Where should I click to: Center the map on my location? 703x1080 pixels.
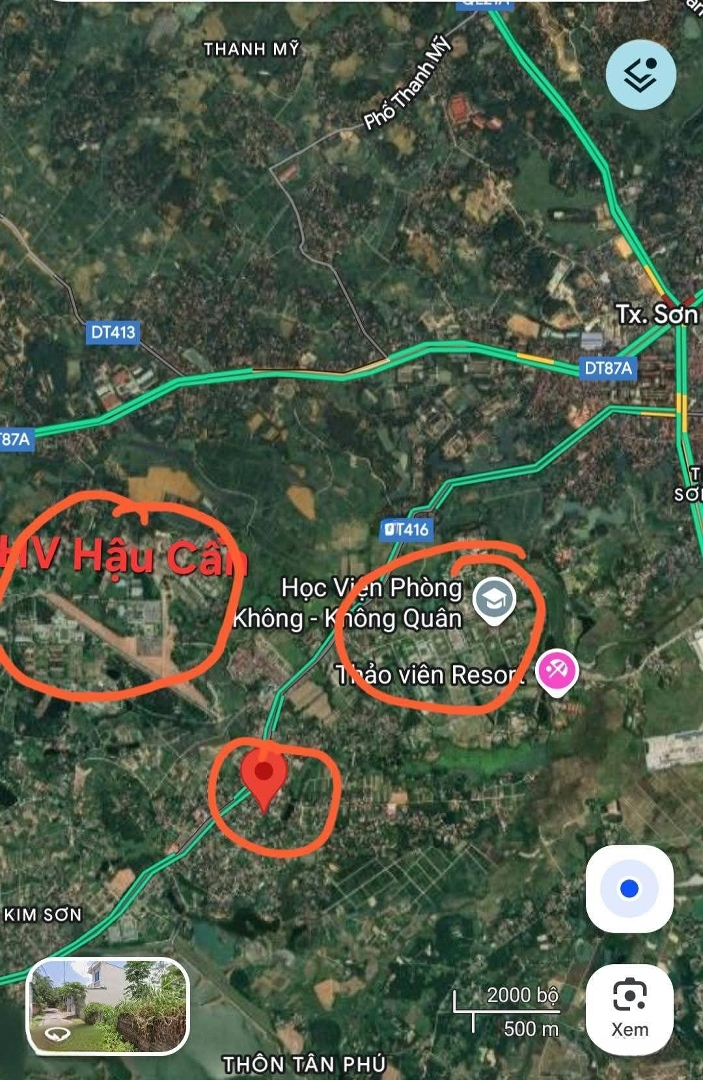point(629,889)
